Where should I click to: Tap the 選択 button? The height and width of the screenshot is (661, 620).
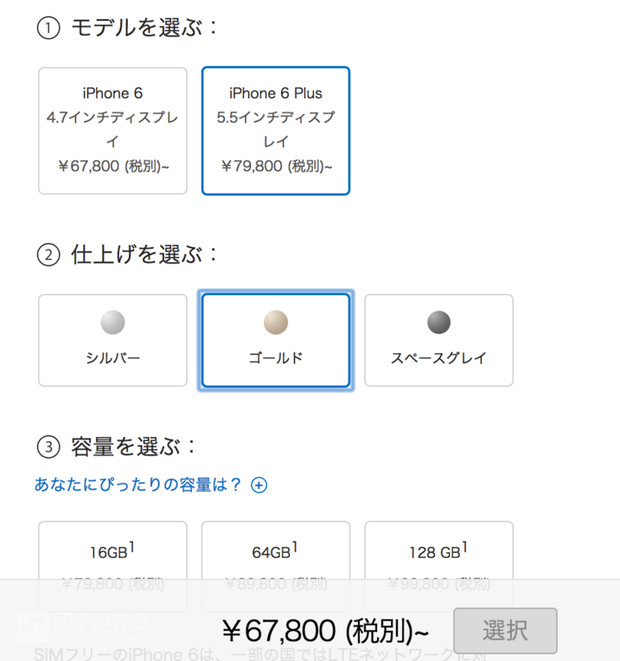[505, 630]
